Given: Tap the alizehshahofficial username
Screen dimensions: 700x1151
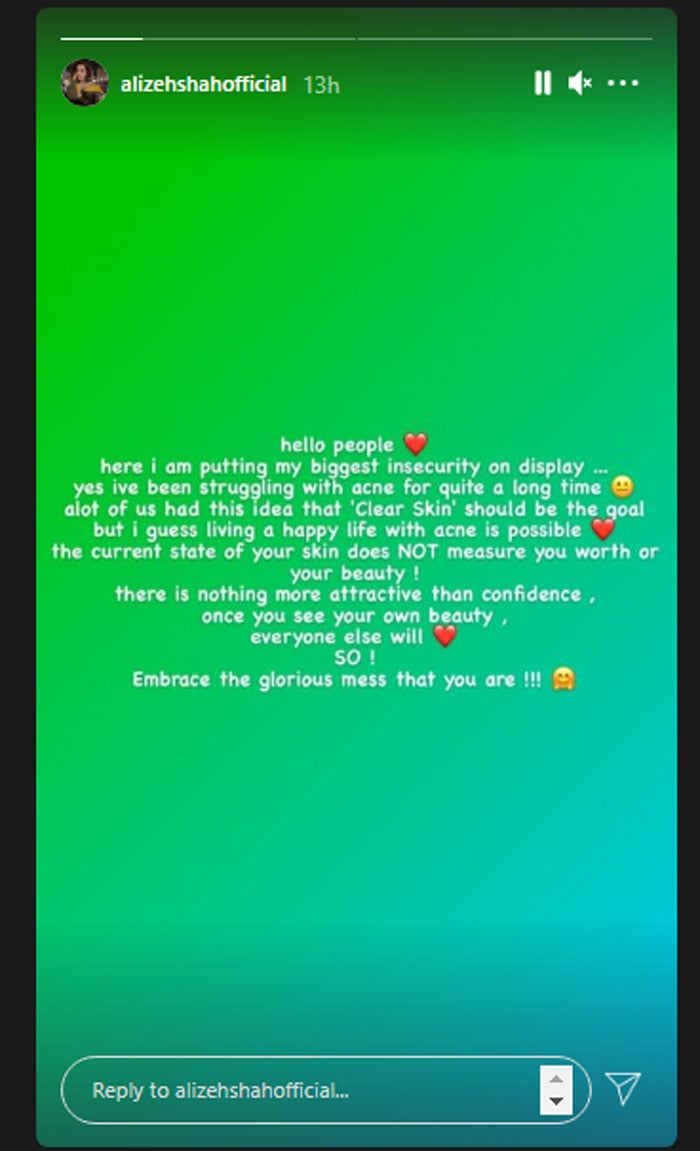Looking at the screenshot, I should point(203,84).
